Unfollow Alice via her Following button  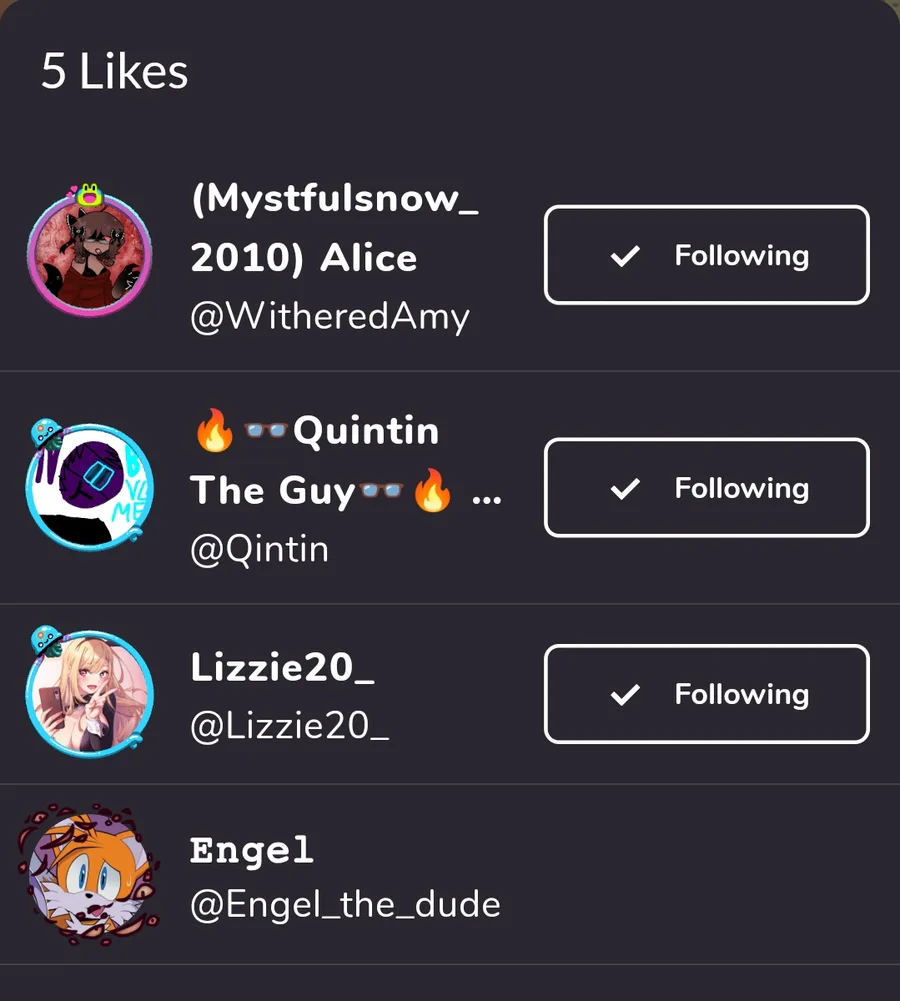(x=706, y=255)
